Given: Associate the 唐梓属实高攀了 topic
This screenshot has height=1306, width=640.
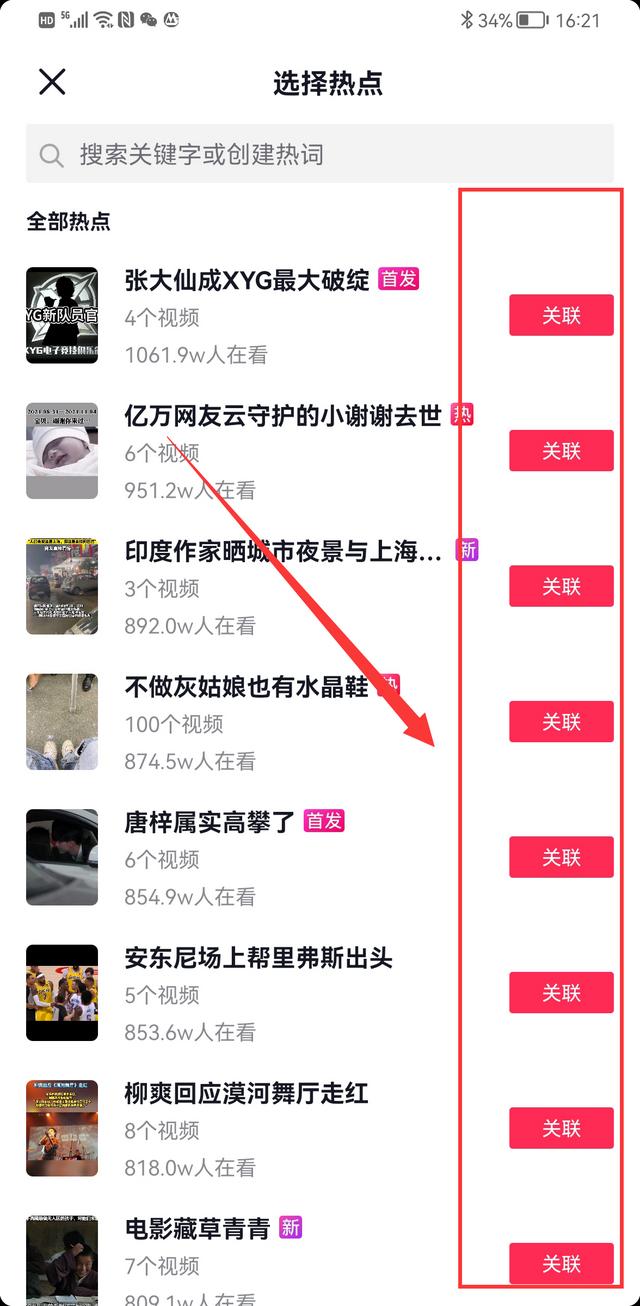Looking at the screenshot, I should click(561, 857).
